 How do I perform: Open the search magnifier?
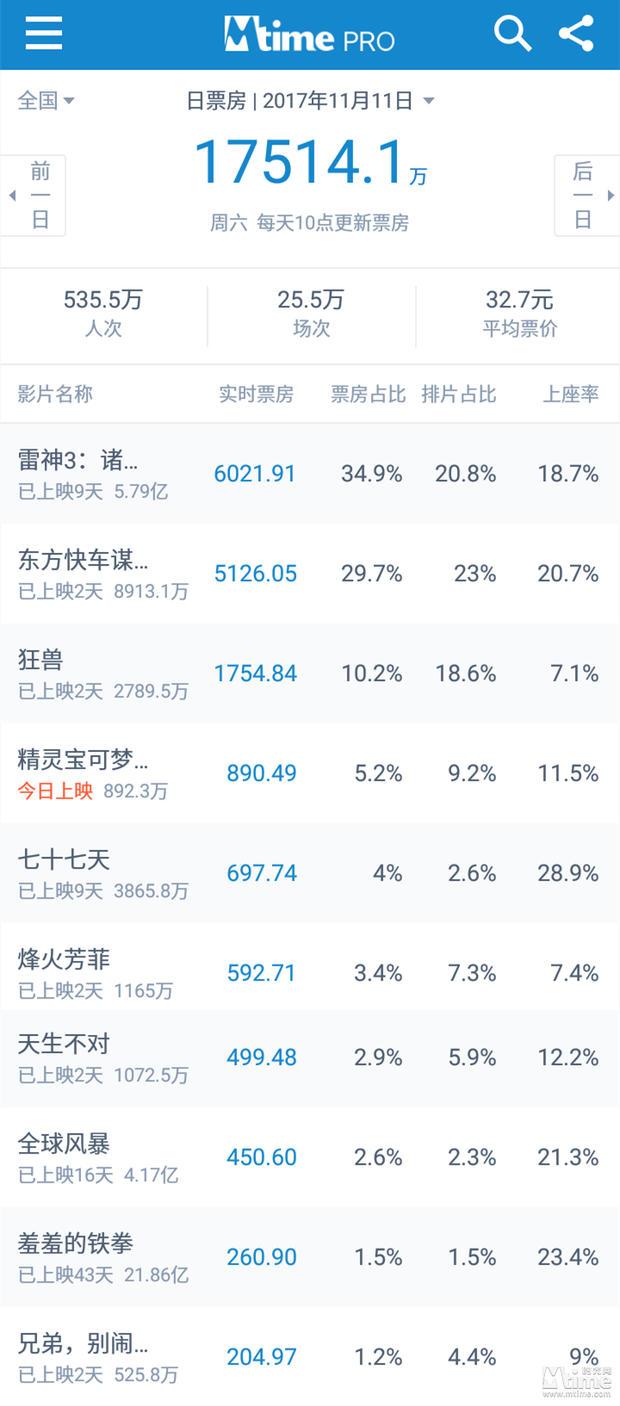[x=512, y=34]
